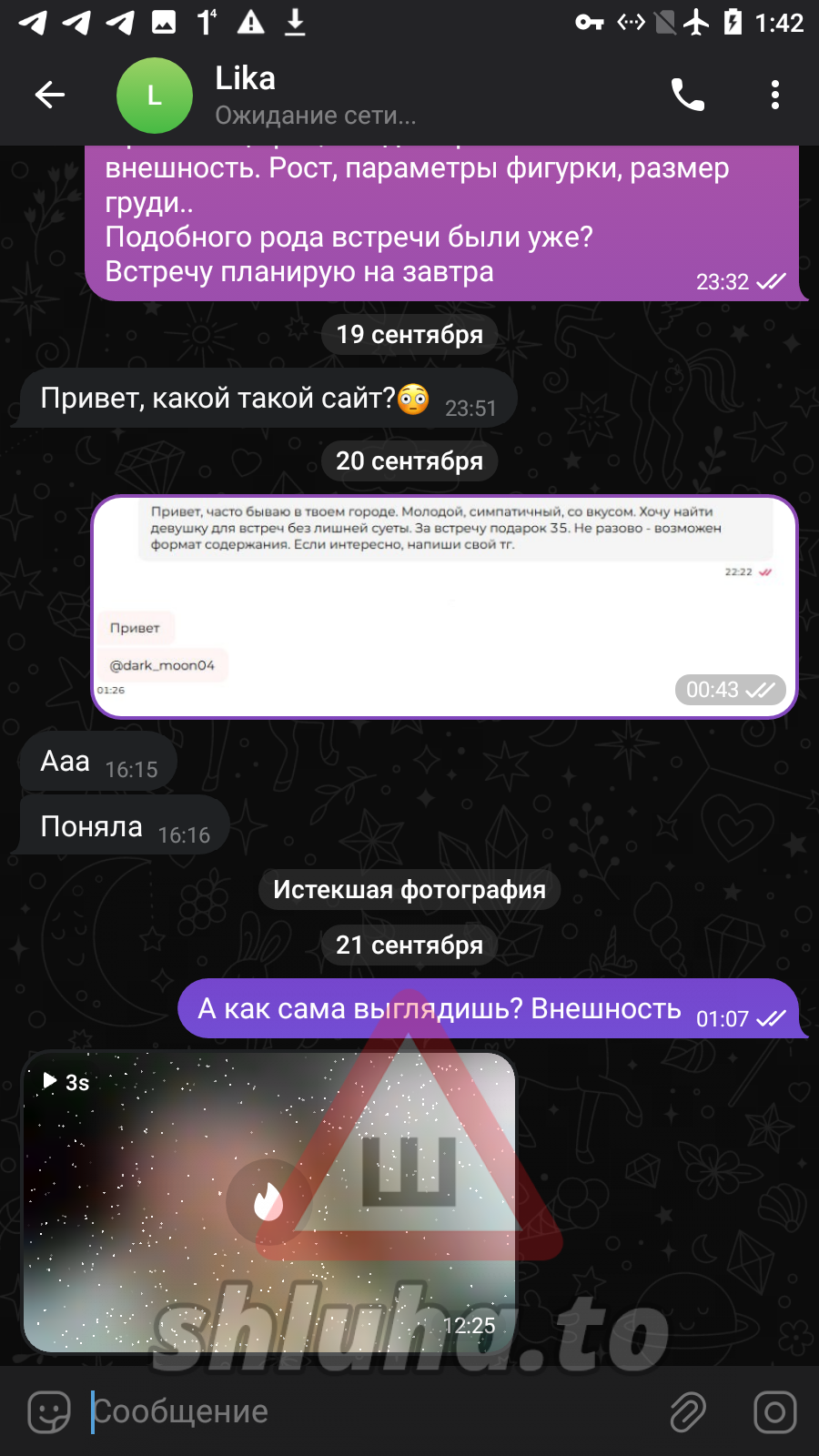Go back to the chat list
The height and width of the screenshot is (1456, 819).
click(x=50, y=95)
